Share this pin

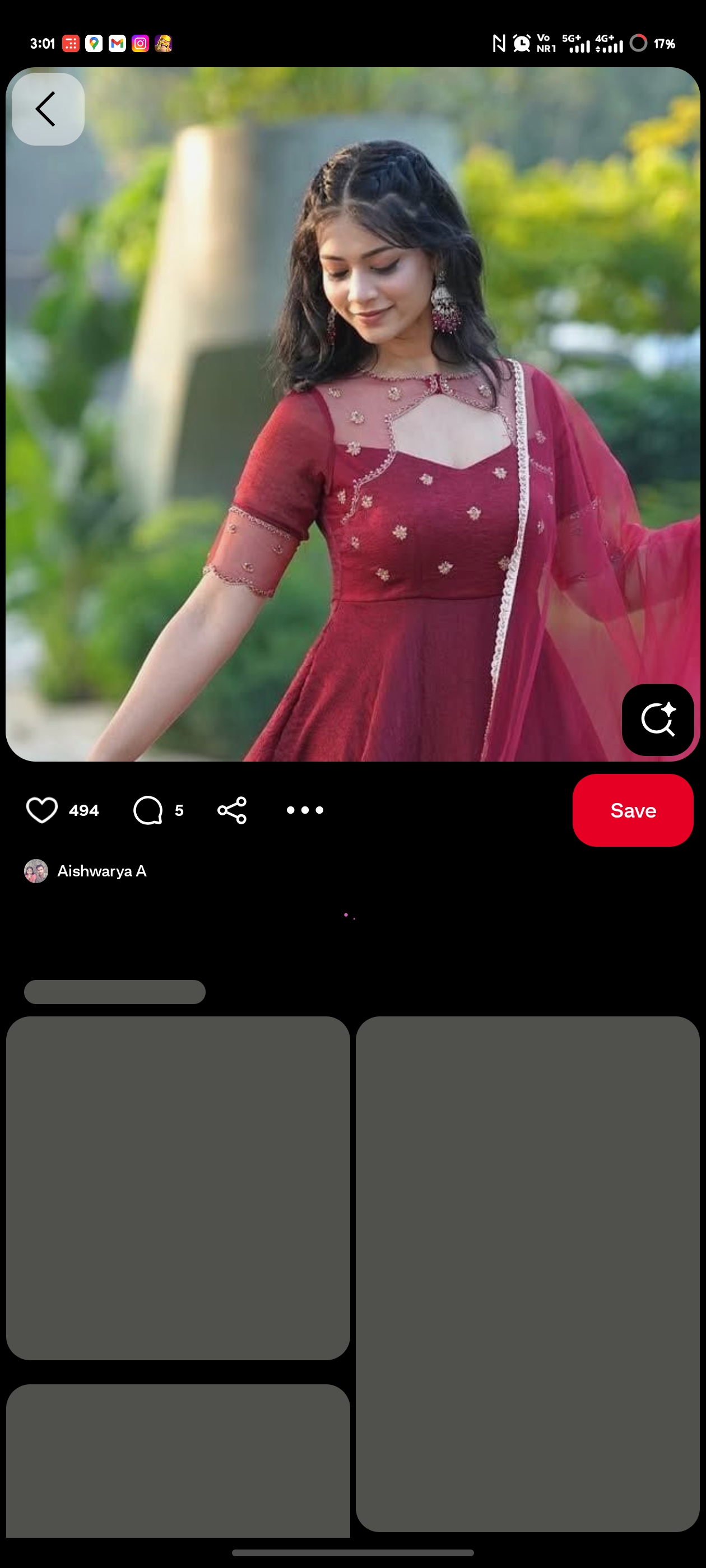point(232,810)
